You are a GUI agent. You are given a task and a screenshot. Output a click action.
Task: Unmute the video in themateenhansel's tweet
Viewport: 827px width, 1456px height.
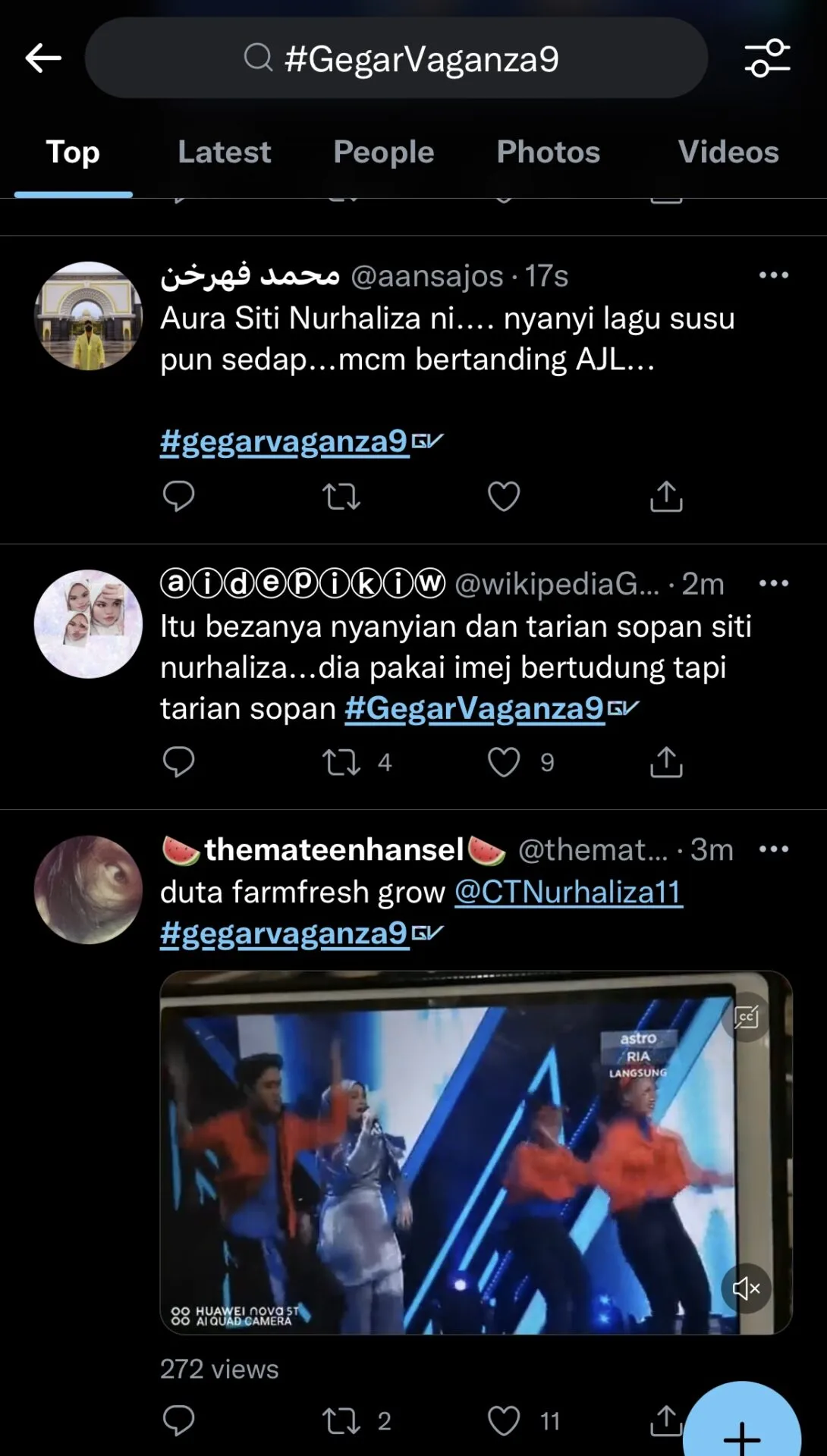point(746,1288)
